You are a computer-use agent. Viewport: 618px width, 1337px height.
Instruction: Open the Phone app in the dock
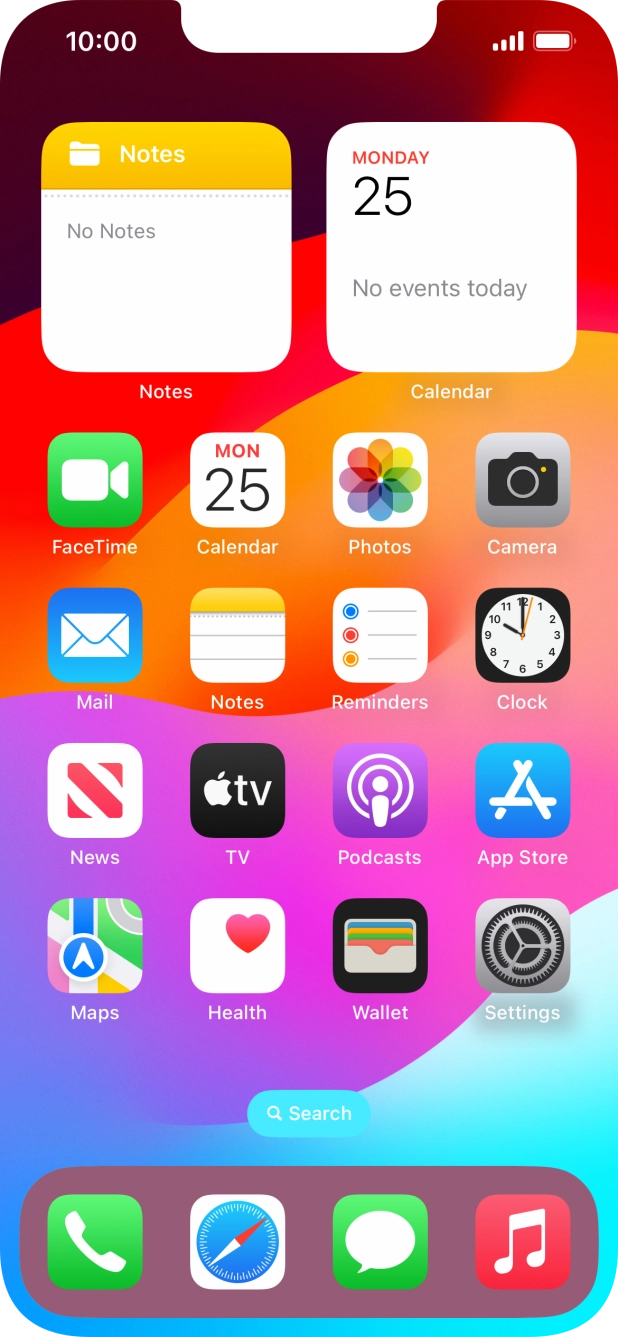point(95,1242)
